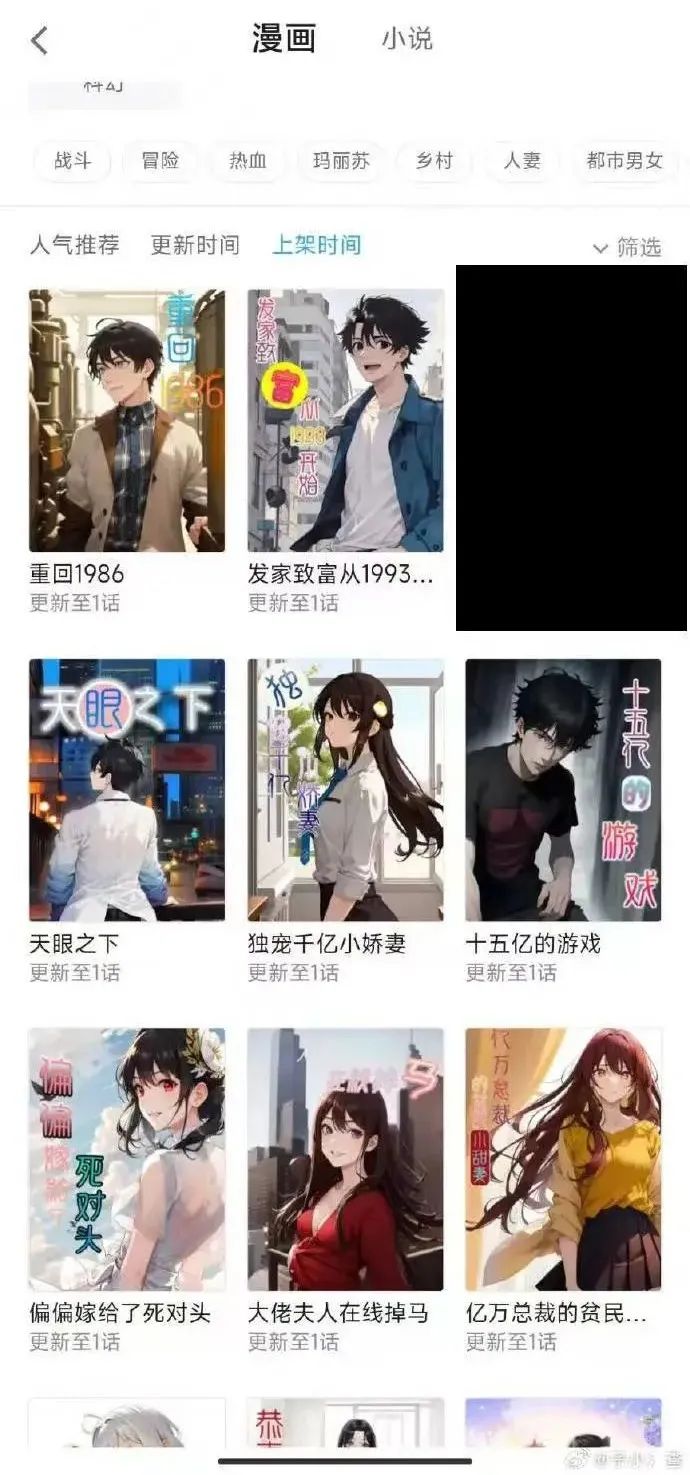Select the 冒险 genre chip
The height and width of the screenshot is (1475, 690).
click(x=160, y=161)
